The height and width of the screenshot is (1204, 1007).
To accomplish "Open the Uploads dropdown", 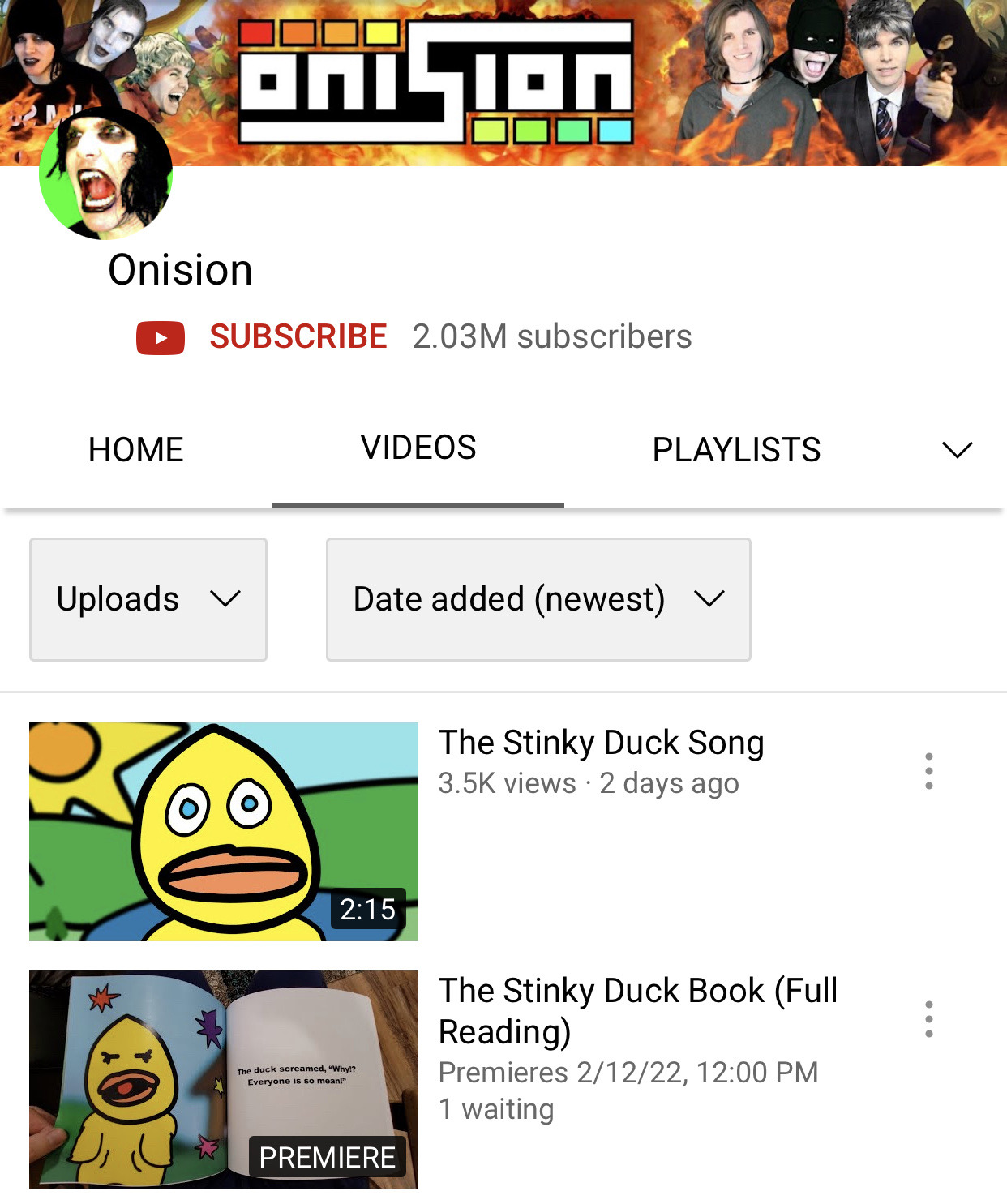I will pyautogui.click(x=148, y=599).
